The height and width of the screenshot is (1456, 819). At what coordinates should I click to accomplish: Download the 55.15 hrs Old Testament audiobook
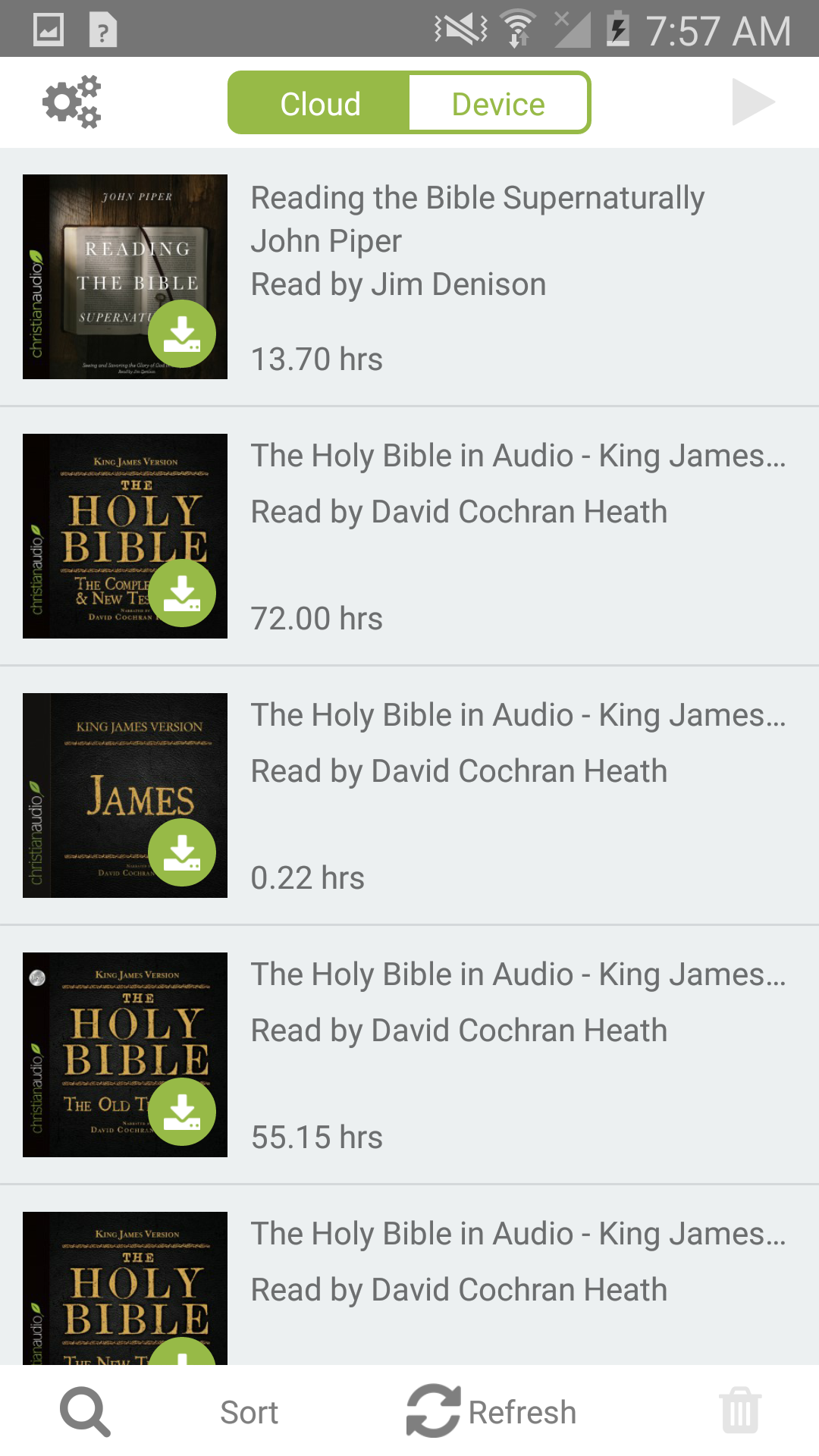pyautogui.click(x=182, y=1112)
